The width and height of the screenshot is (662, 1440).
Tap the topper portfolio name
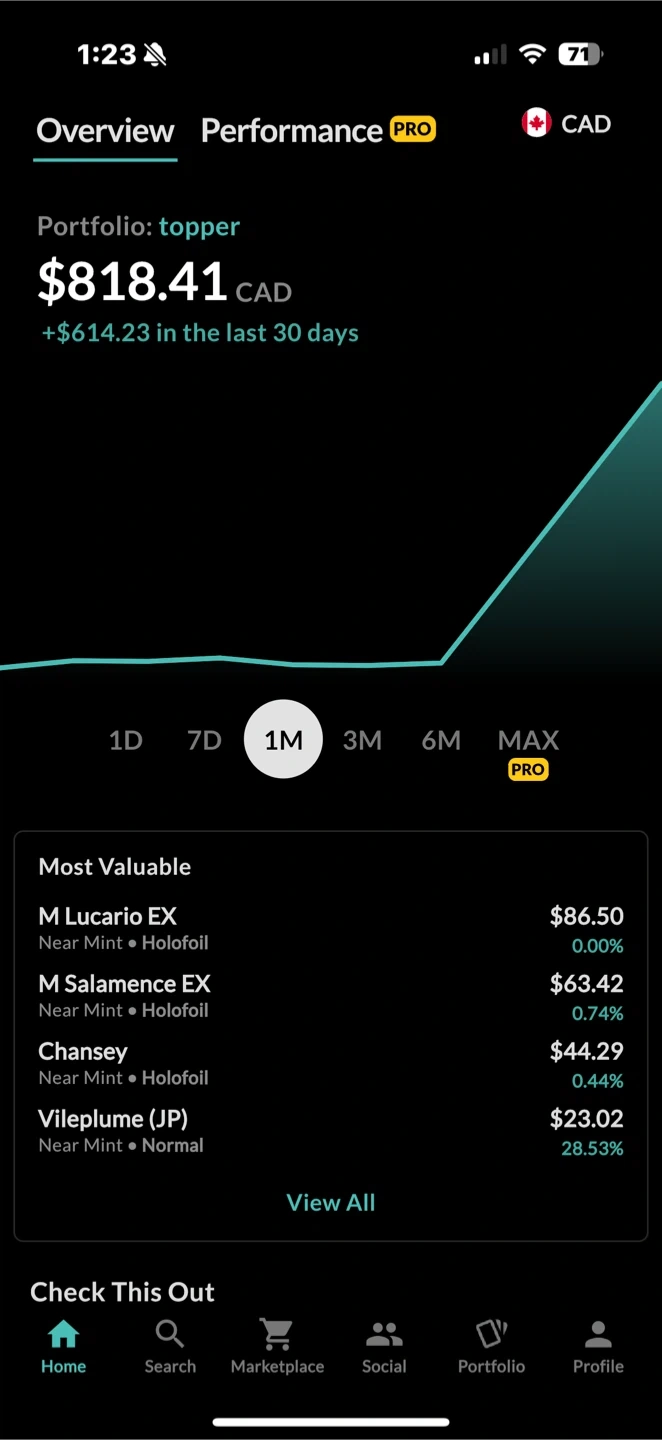click(x=199, y=227)
